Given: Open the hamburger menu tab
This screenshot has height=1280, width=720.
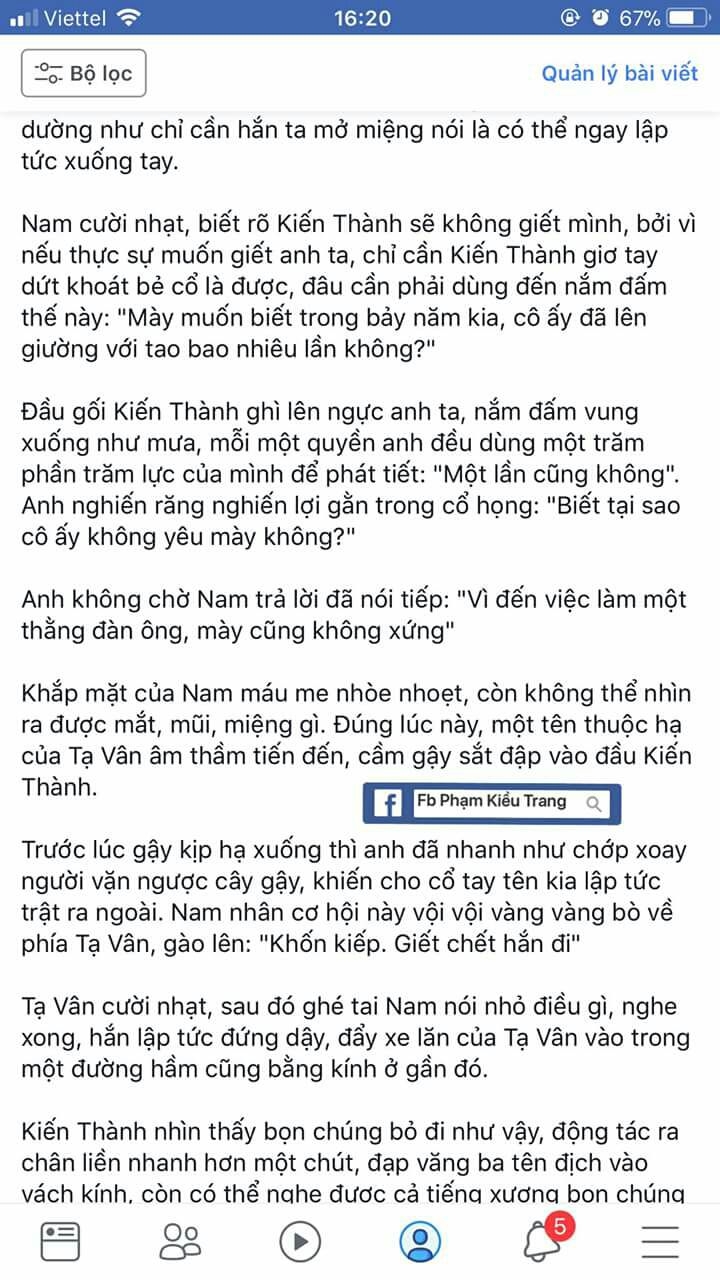Looking at the screenshot, I should [x=660, y=1242].
